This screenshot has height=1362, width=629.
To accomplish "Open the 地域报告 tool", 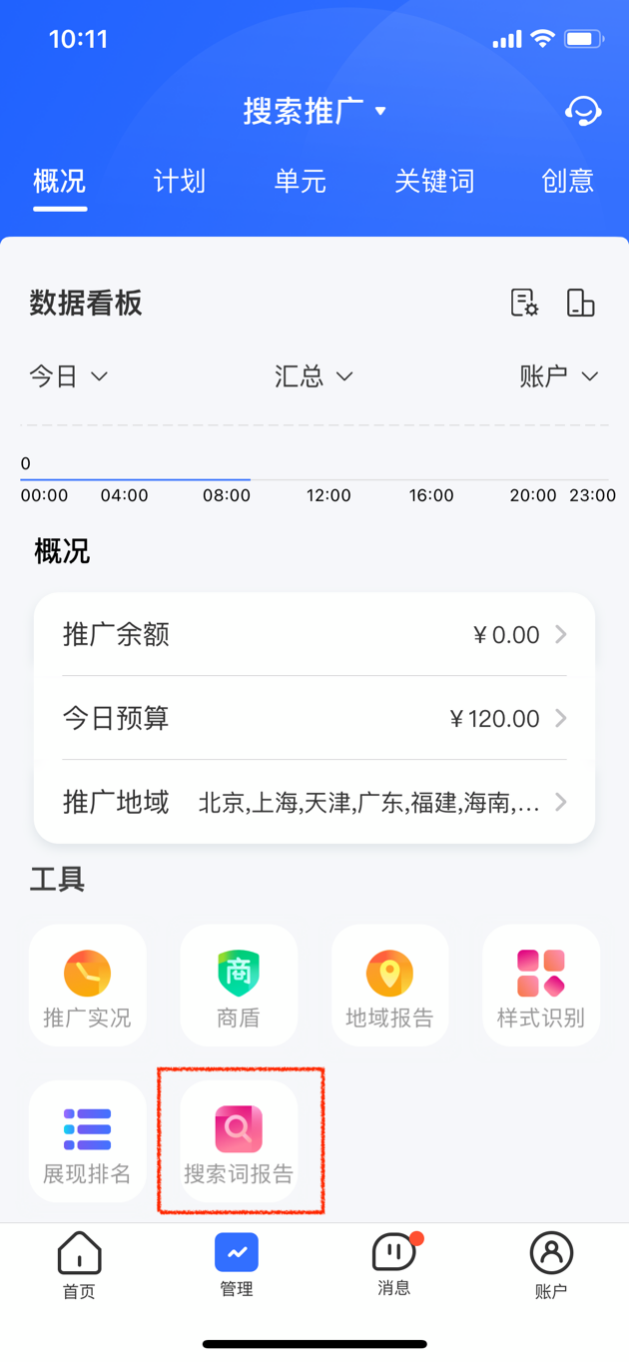I will pos(390,985).
